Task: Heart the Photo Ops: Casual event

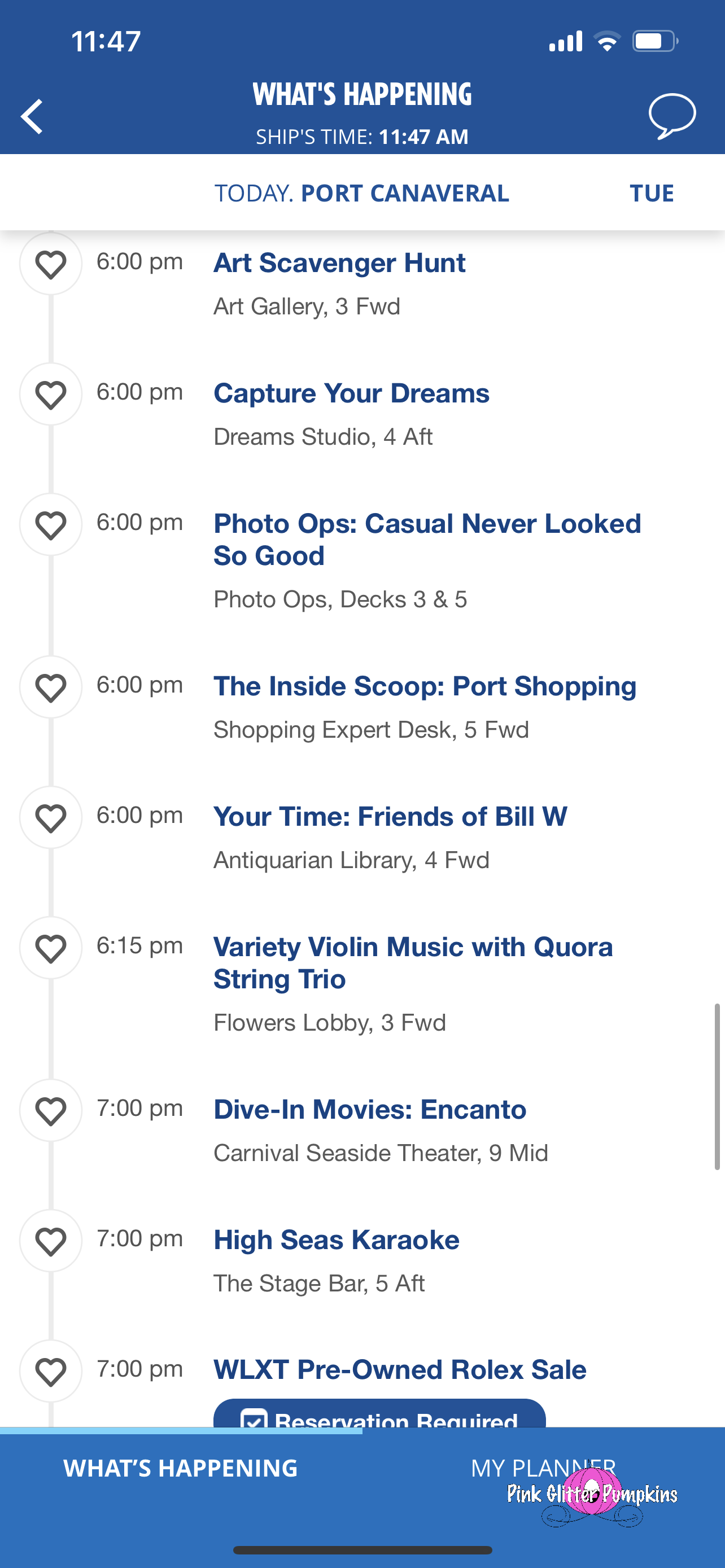Action: coord(50,525)
